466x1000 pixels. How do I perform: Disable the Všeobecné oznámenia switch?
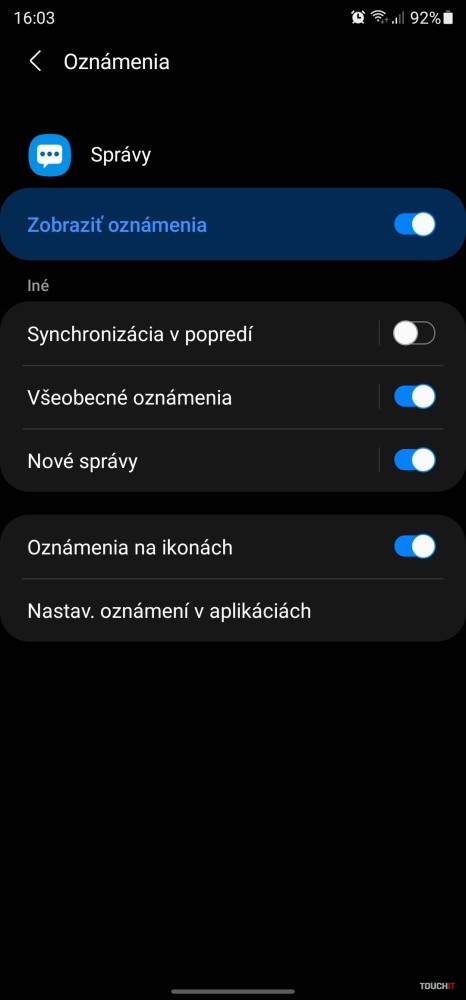pos(414,397)
